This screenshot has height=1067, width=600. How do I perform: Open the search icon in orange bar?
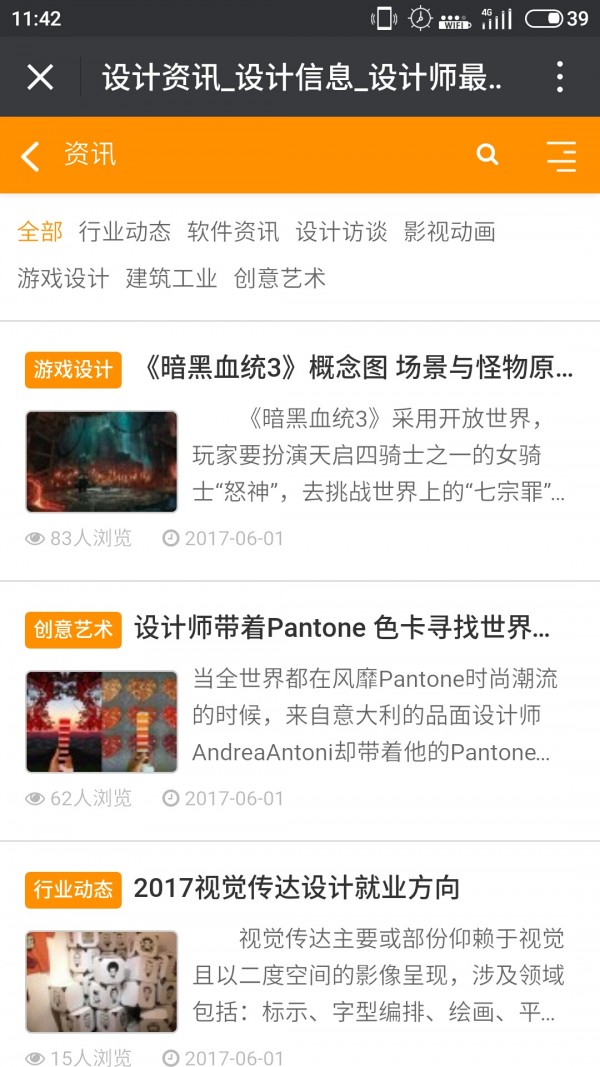click(487, 154)
